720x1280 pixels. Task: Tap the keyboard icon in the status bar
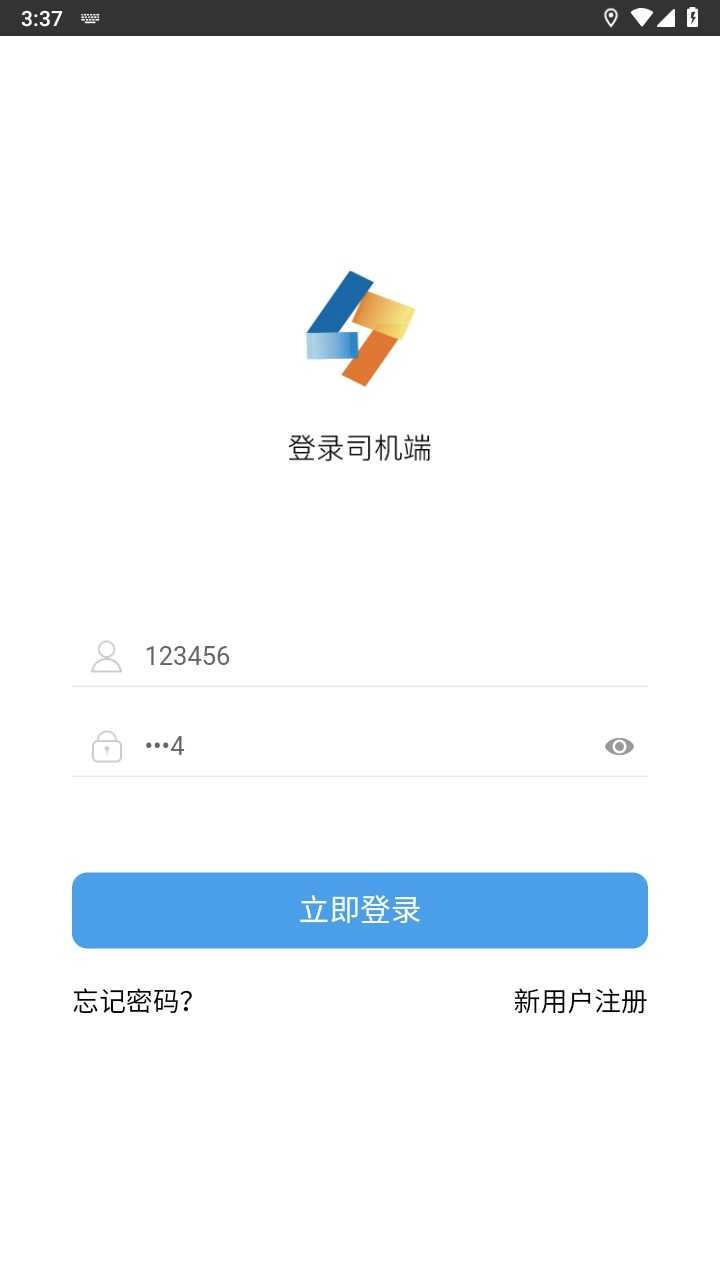pos(90,17)
